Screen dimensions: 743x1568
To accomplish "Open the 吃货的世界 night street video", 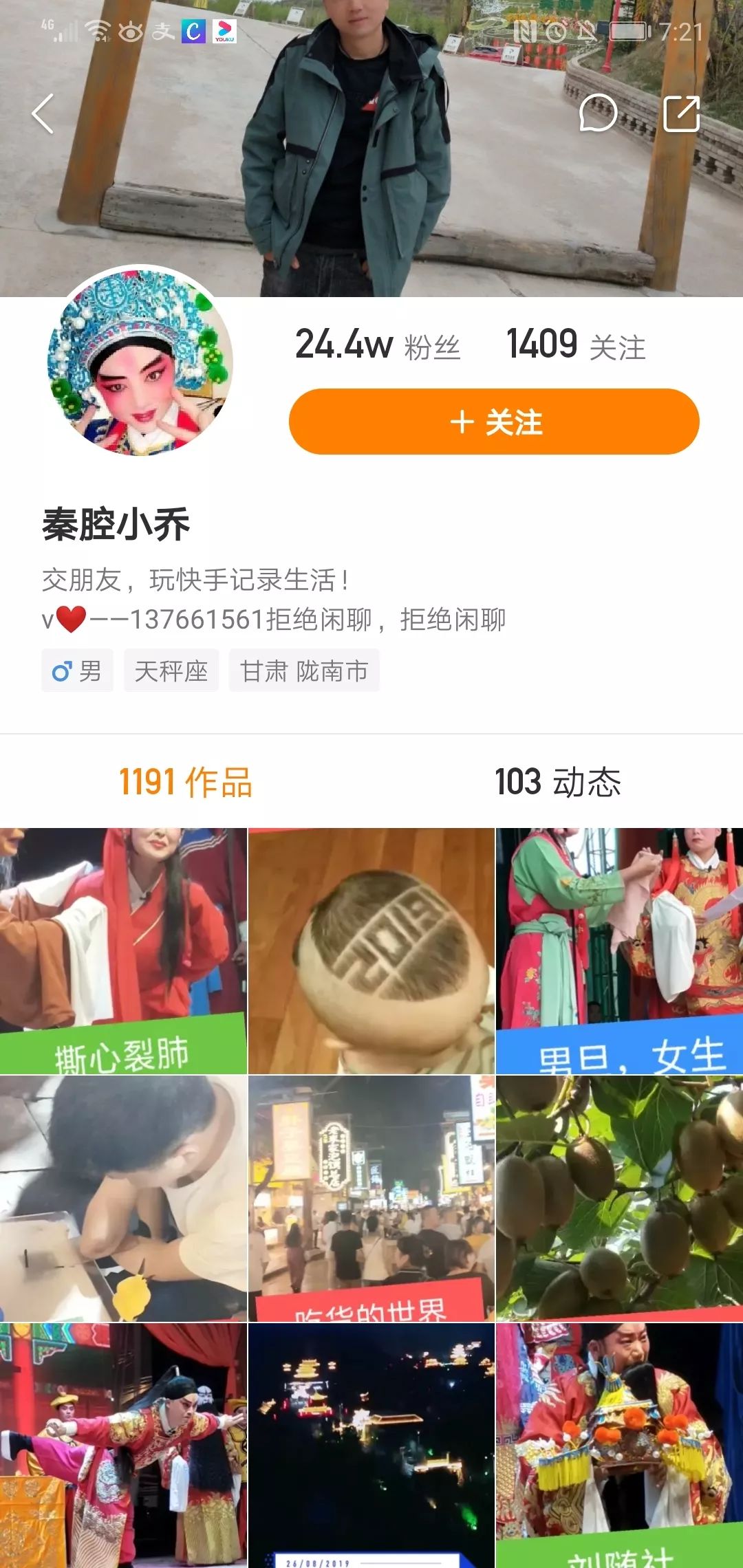I will [x=371, y=1198].
